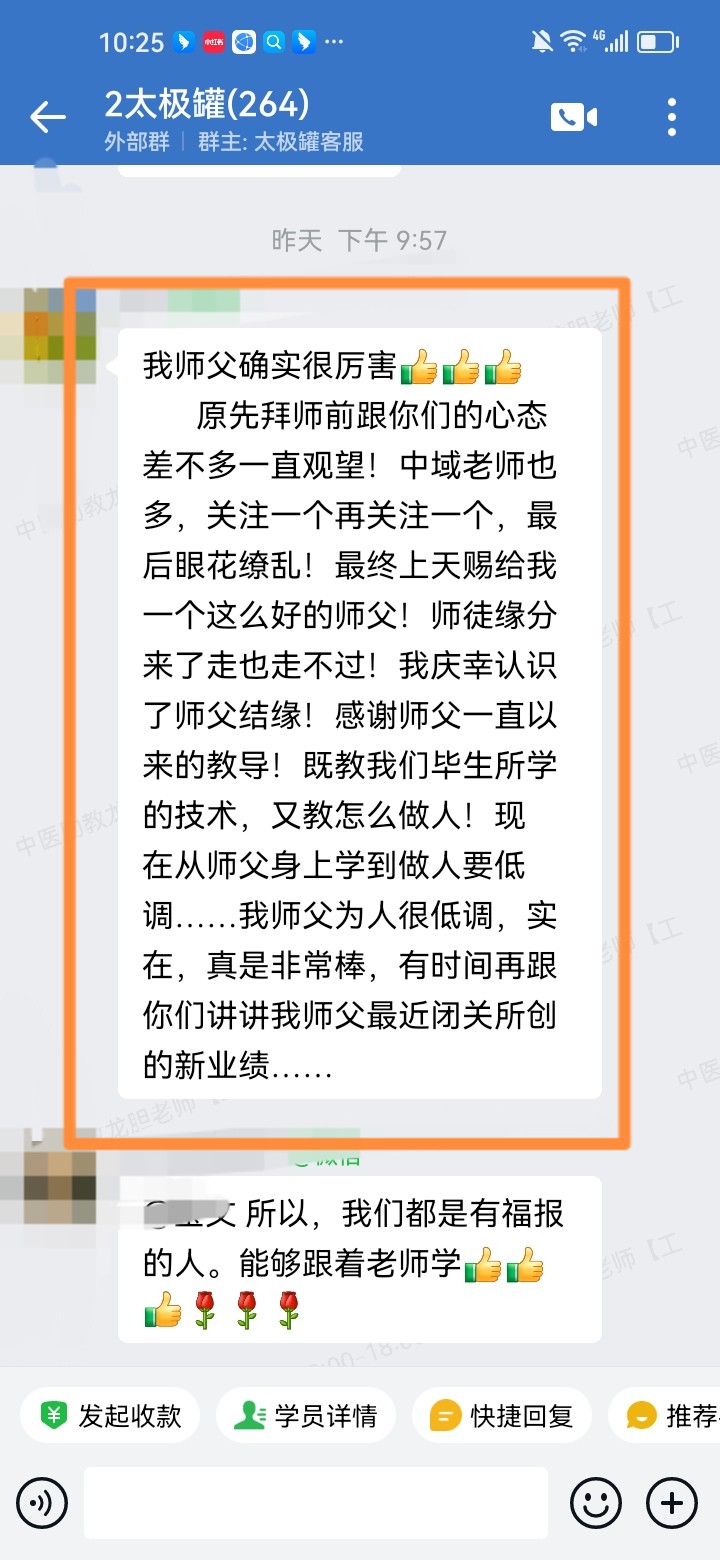Screen dimensions: 720x1560
Task: Focus the message text field
Action: 315,1502
